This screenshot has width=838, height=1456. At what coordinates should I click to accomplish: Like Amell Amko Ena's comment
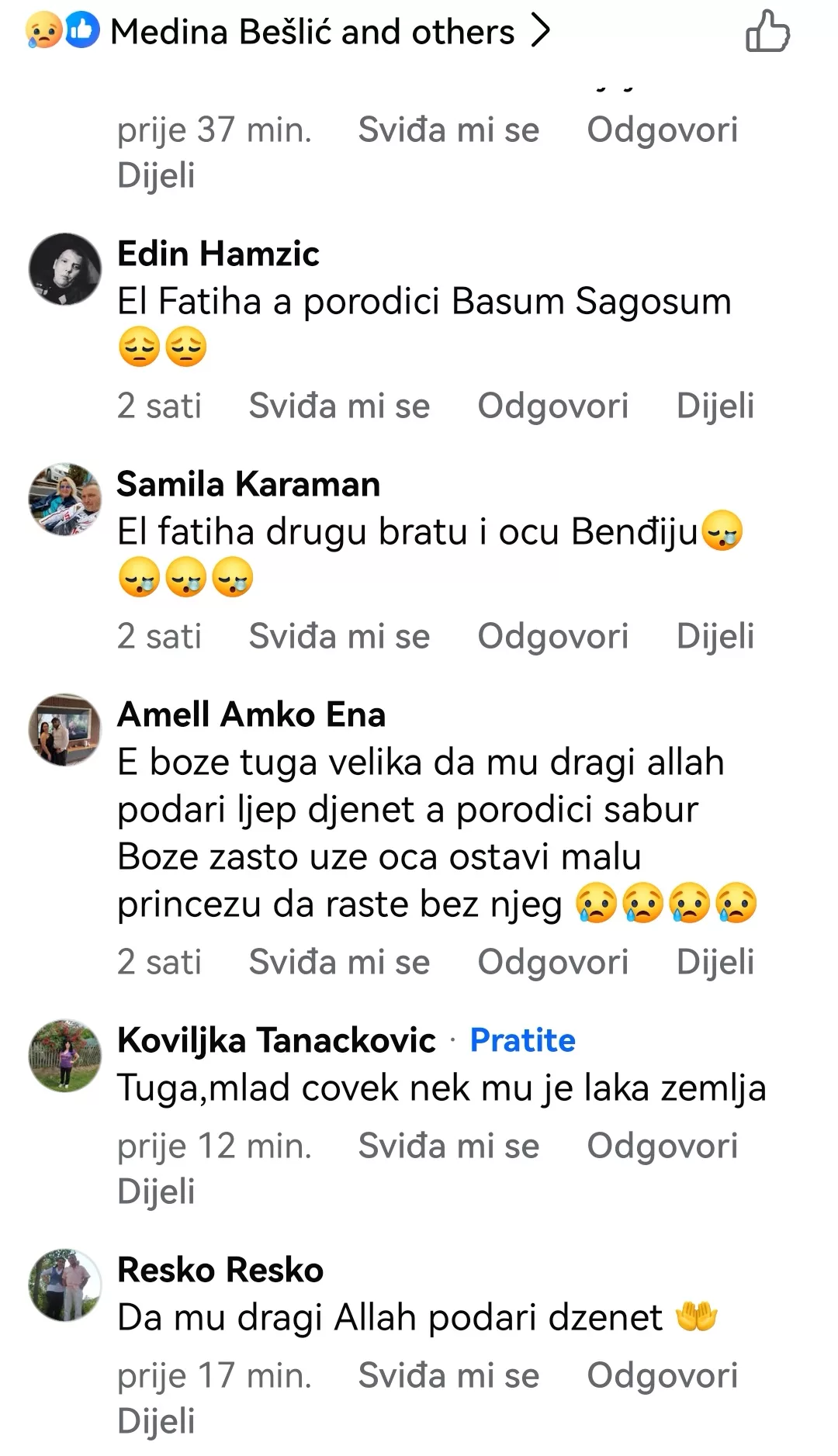(339, 962)
